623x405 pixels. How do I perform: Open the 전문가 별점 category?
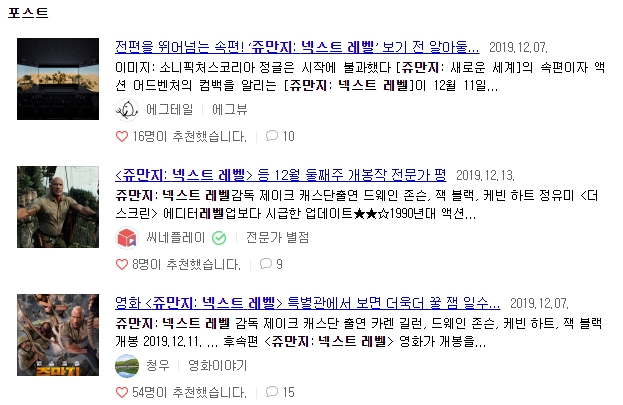pyautogui.click(x=277, y=238)
